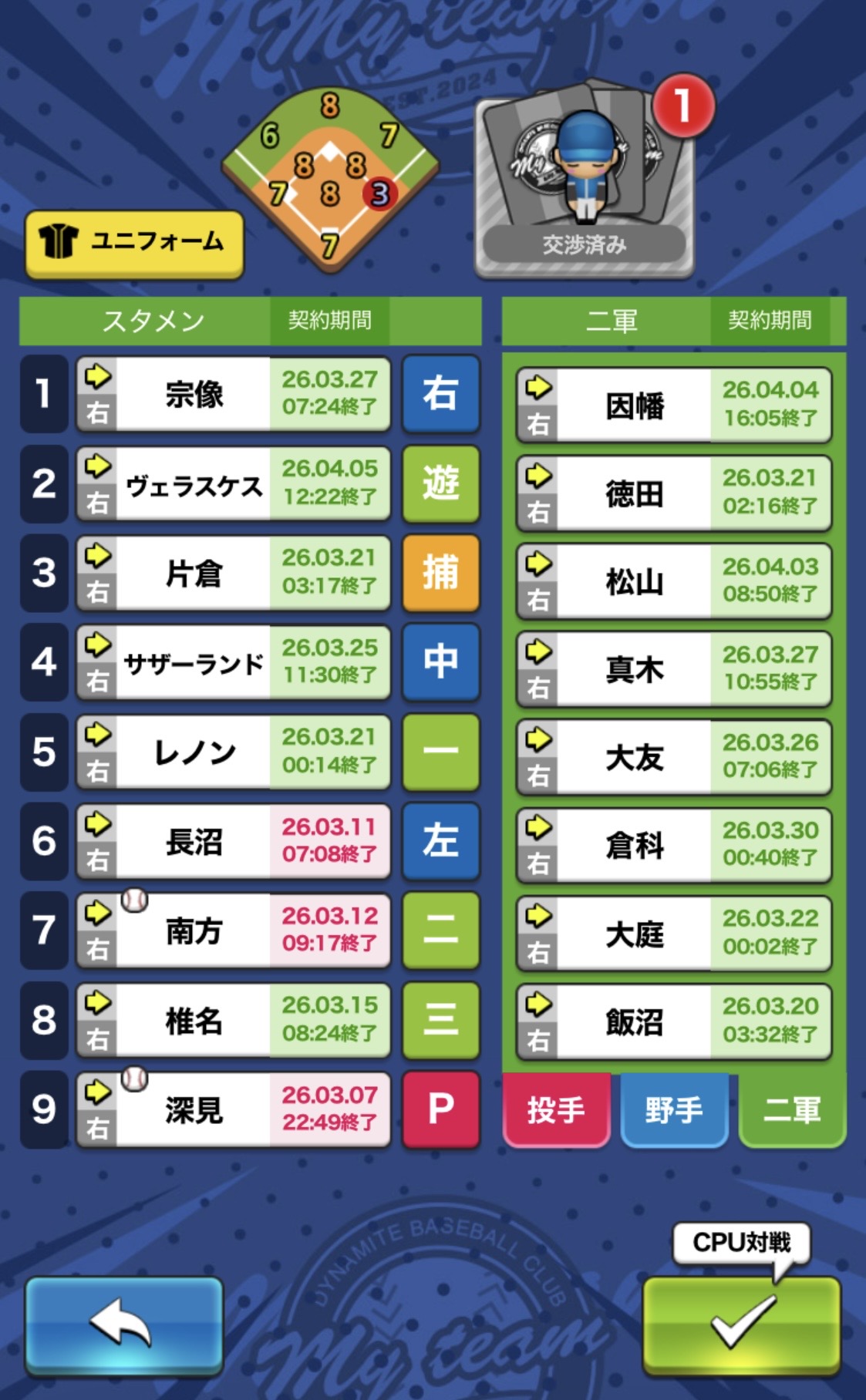The image size is (866, 1400).
Task: Tap the 右 position badge beside 宗像
Action: [440, 393]
